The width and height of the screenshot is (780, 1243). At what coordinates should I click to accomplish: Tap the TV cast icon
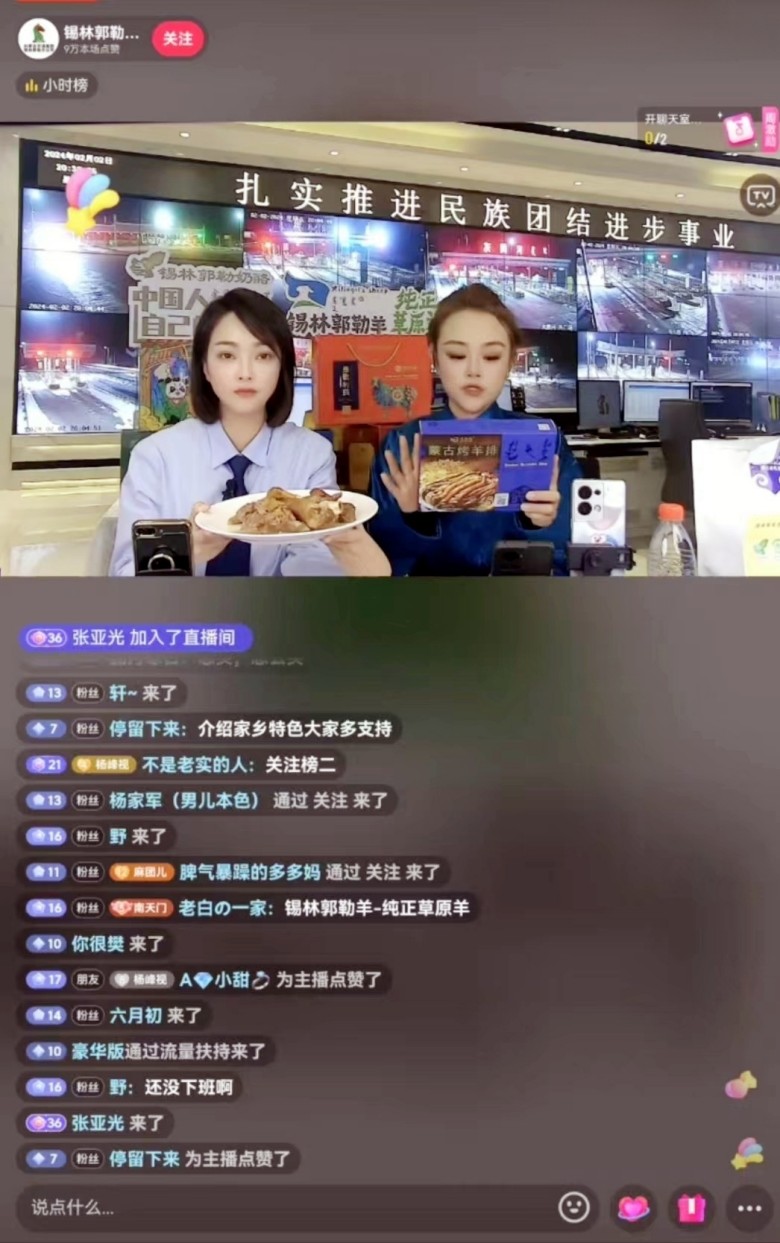tap(758, 194)
